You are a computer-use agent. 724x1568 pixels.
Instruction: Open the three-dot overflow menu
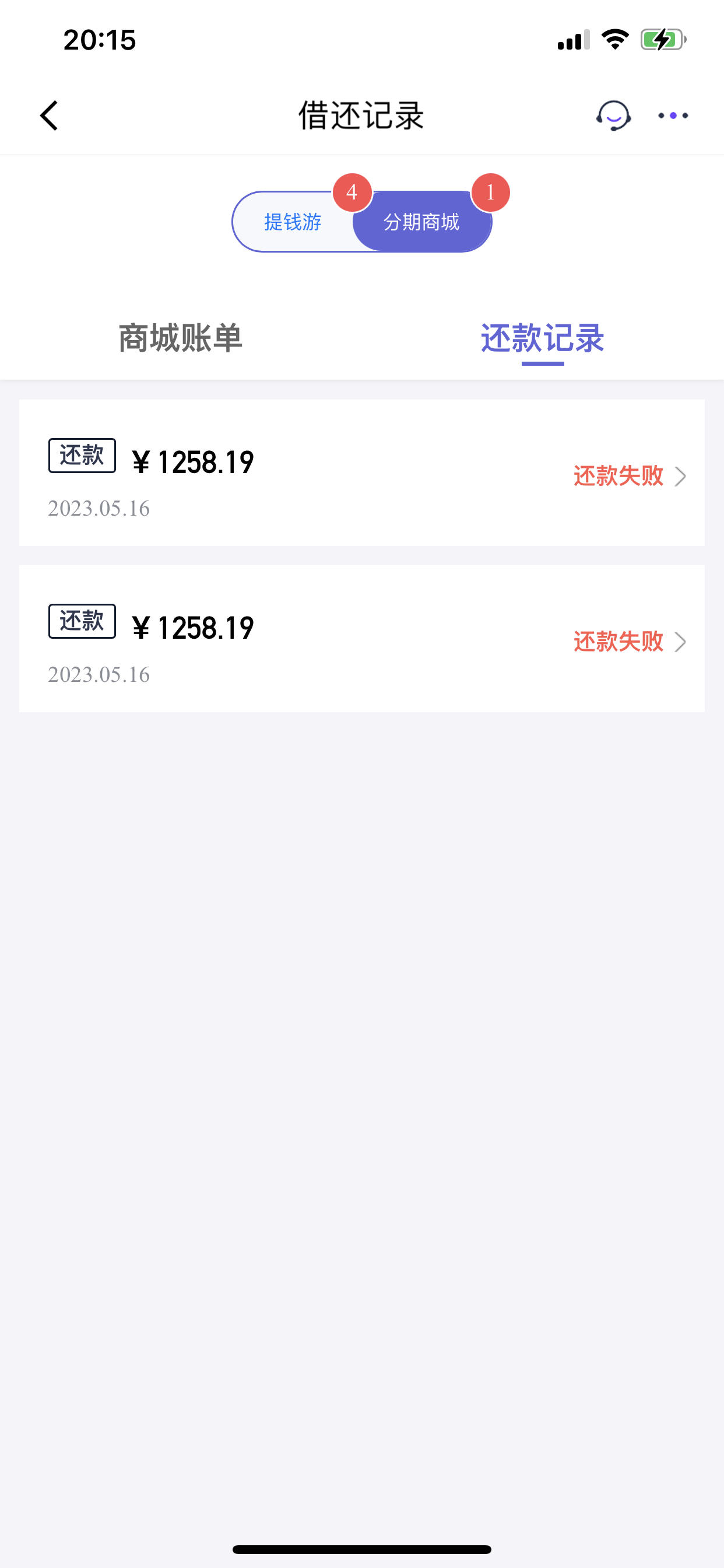coord(673,116)
